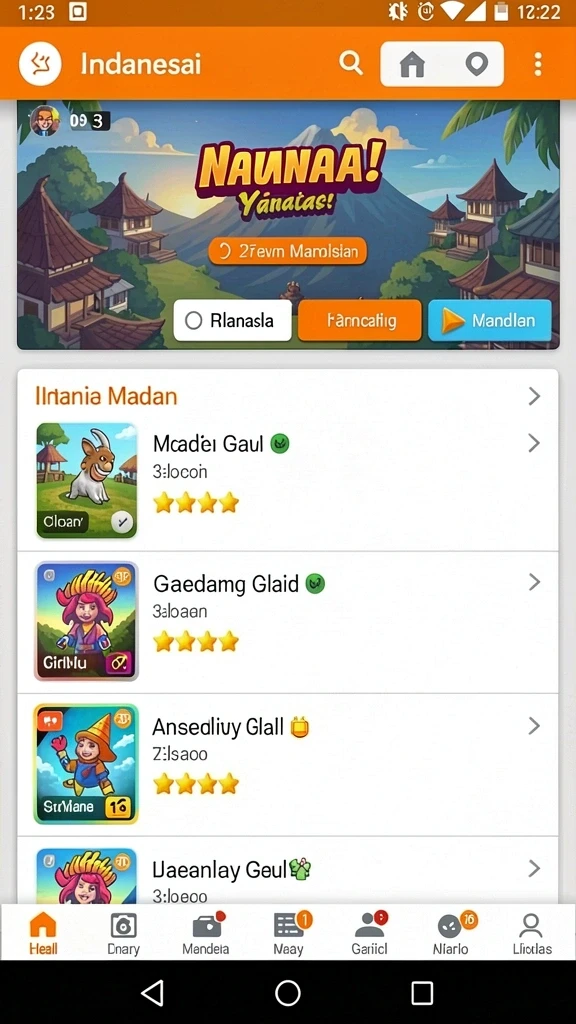576x1024 pixels.
Task: Open the three-dot overflow menu
Action: pos(537,64)
